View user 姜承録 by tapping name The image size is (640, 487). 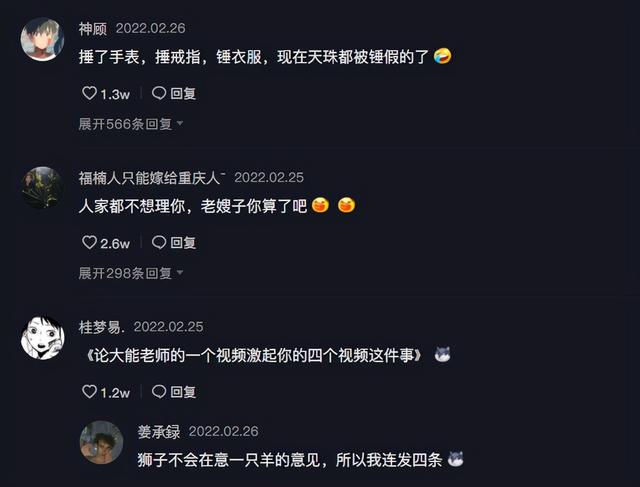159,431
